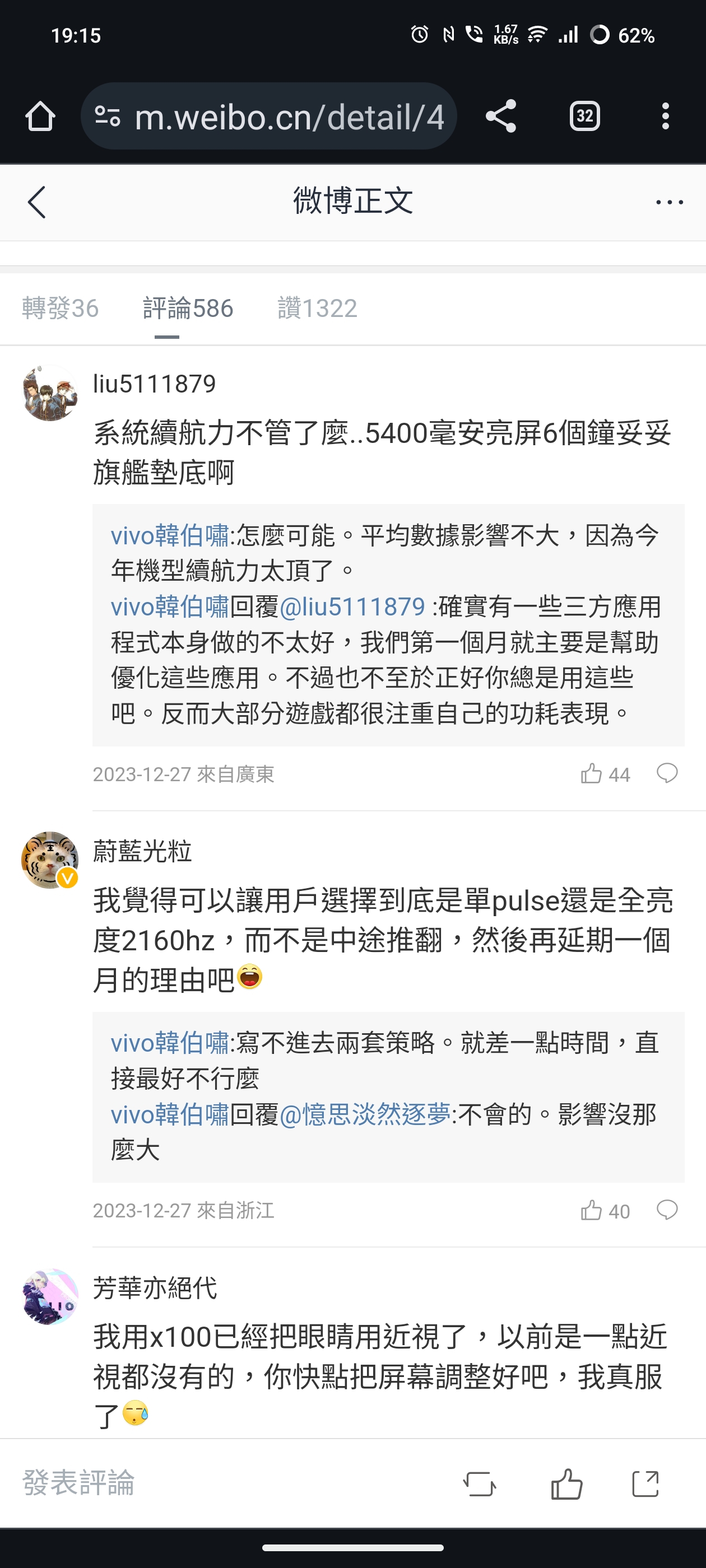The image size is (706, 1568).
Task: Like 蔚藍光粒's comment with 40 likes
Action: pyautogui.click(x=604, y=1210)
